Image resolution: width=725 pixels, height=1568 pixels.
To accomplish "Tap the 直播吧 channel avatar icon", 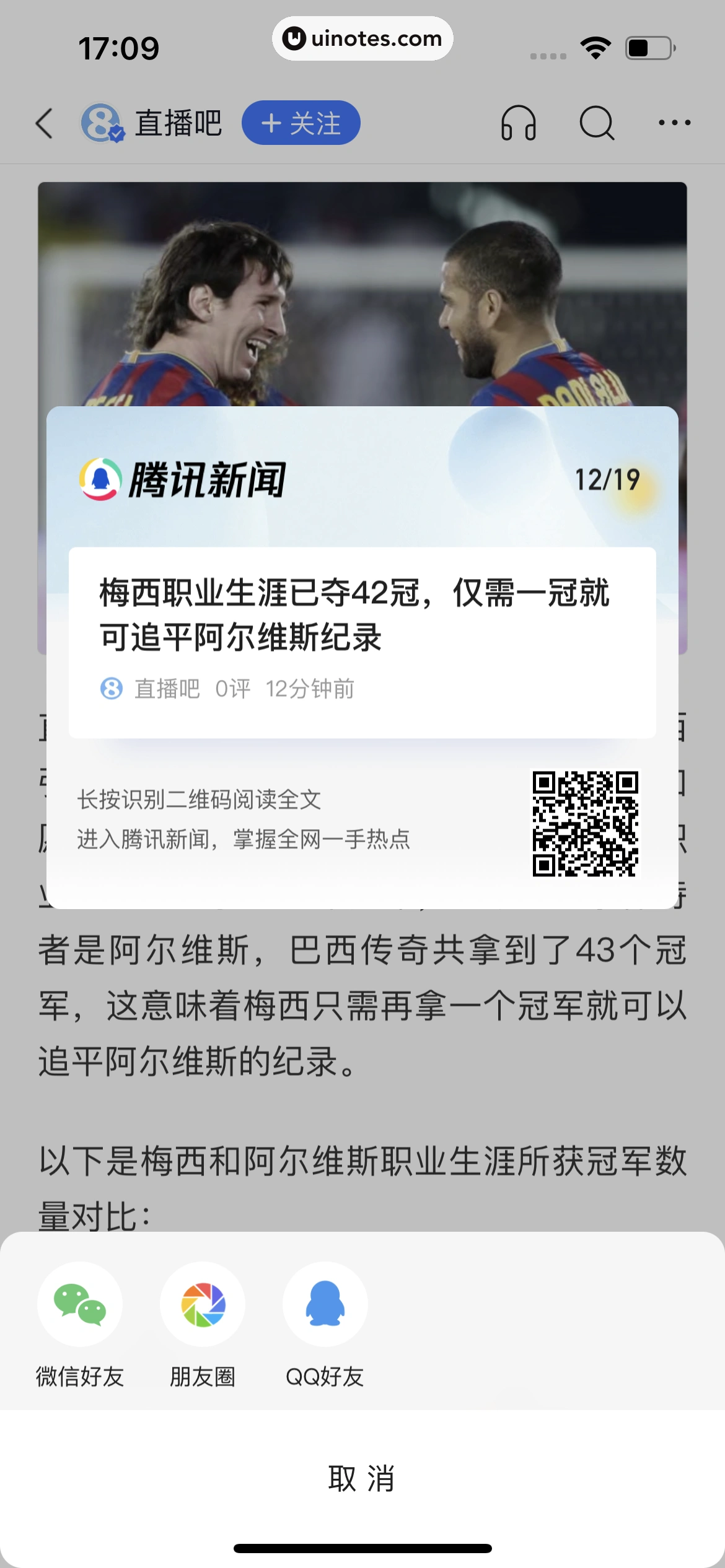I will pos(101,122).
